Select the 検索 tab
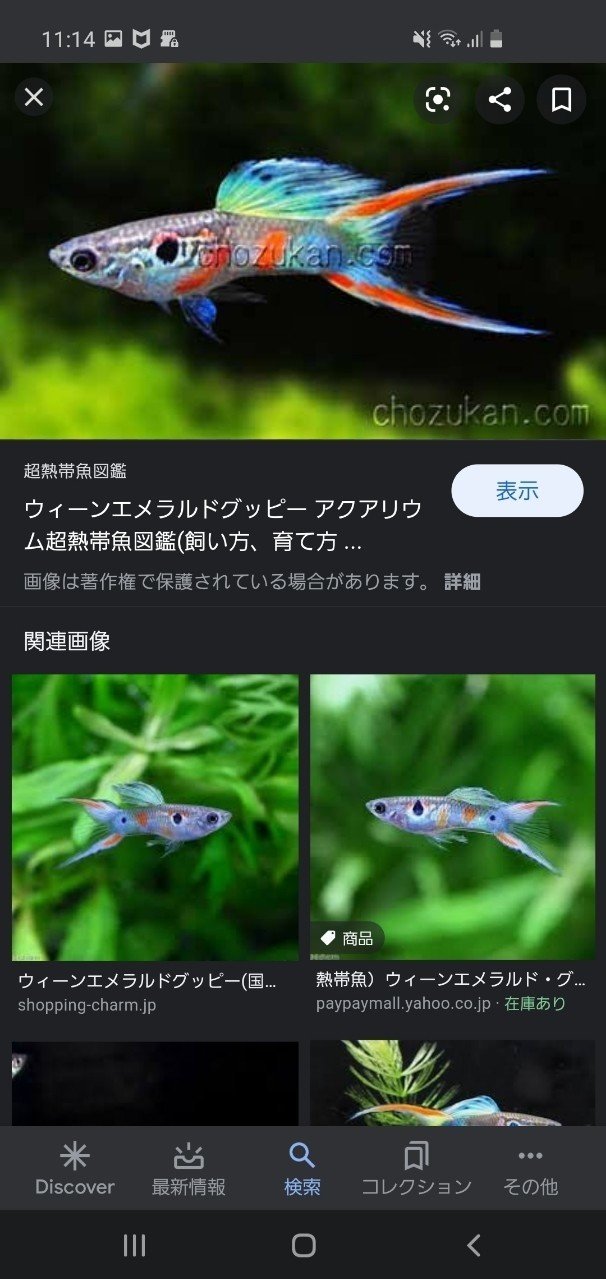This screenshot has height=1279, width=606. 303,1169
